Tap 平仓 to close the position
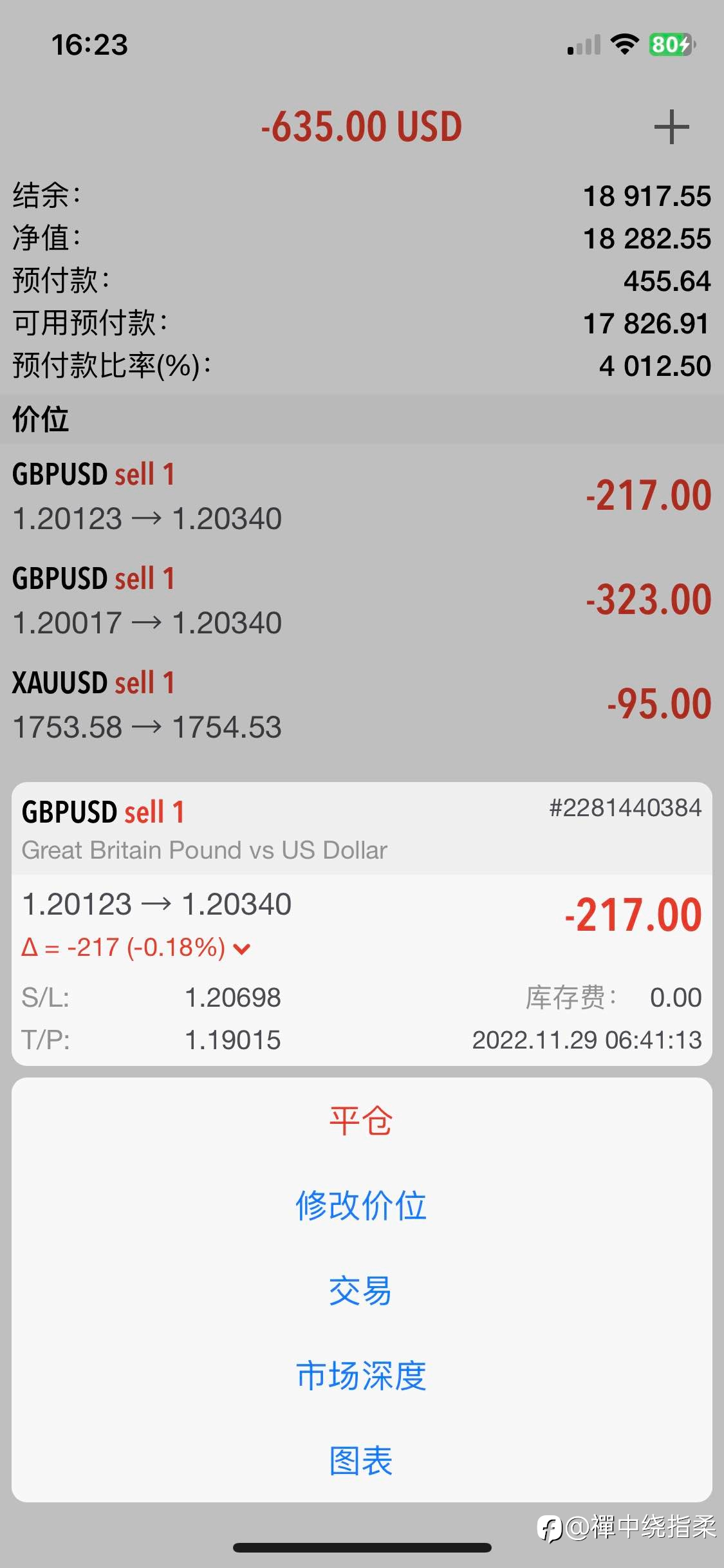This screenshot has height=1568, width=724. coord(361,1121)
